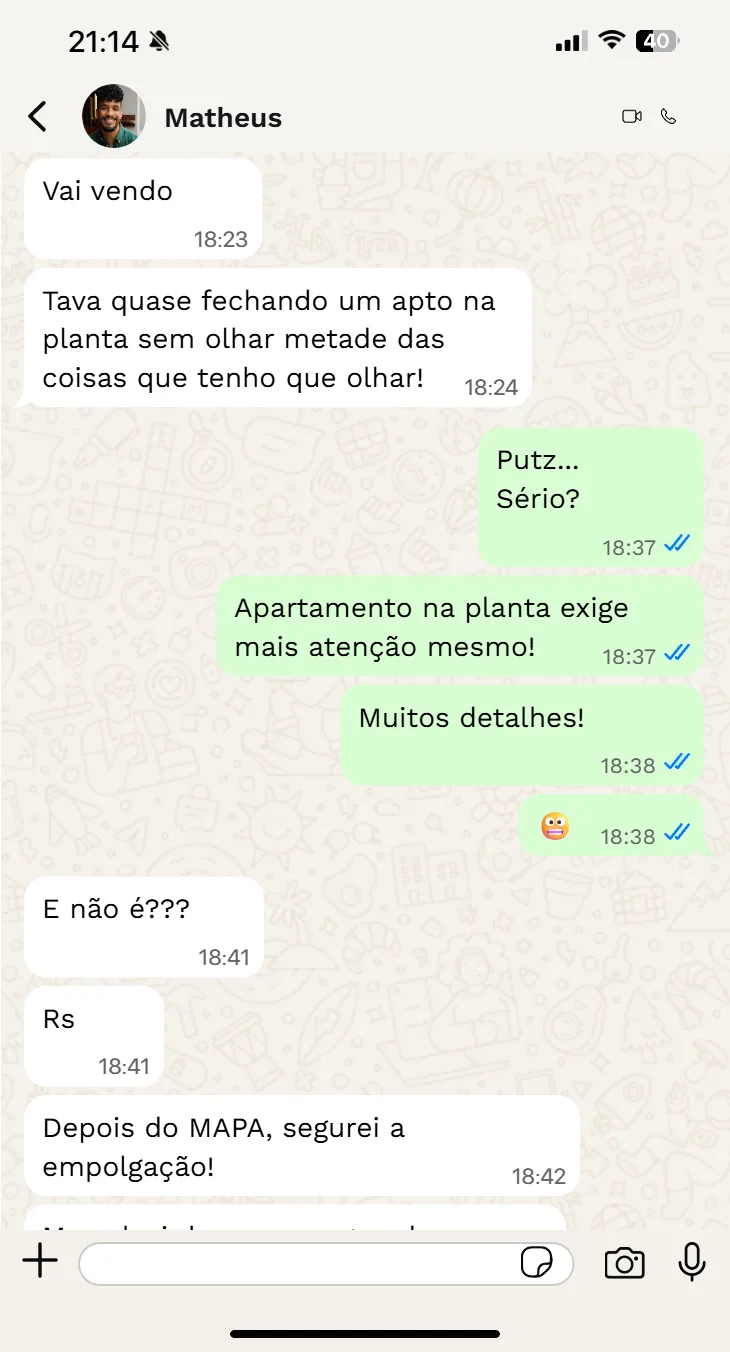Tap the home indicator bar at the bottom

tap(365, 1332)
